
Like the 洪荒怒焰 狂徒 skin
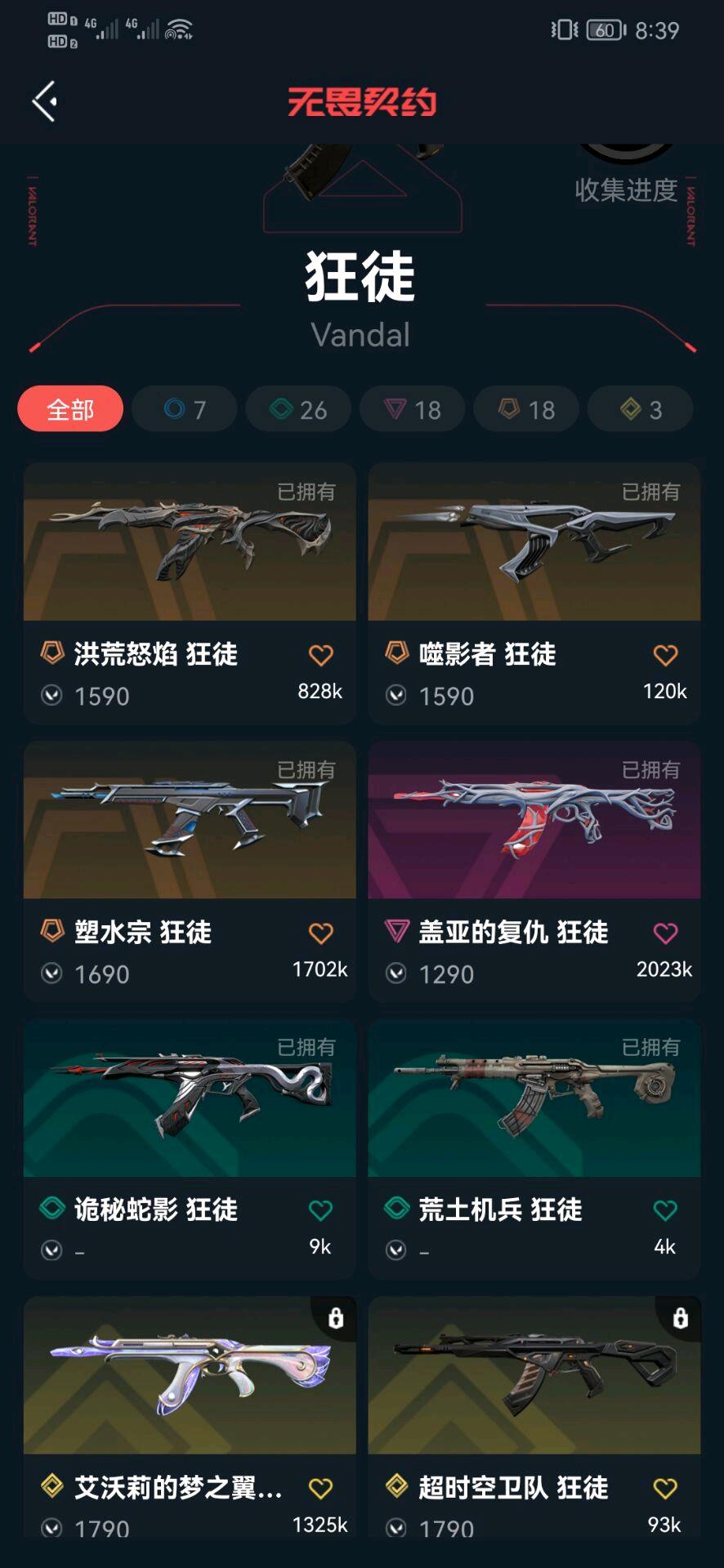click(320, 655)
